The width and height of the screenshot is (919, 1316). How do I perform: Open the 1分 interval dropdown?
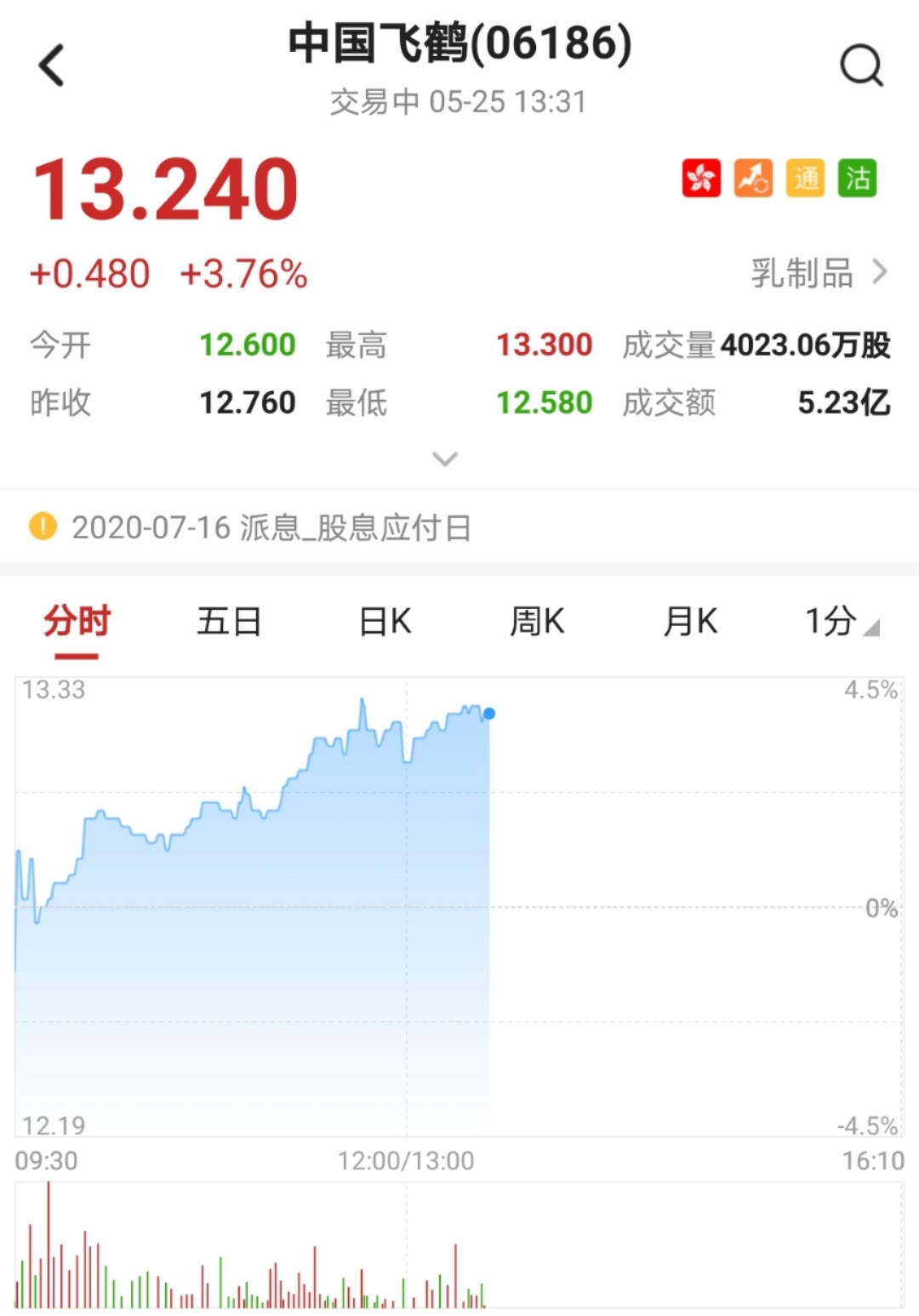click(841, 622)
